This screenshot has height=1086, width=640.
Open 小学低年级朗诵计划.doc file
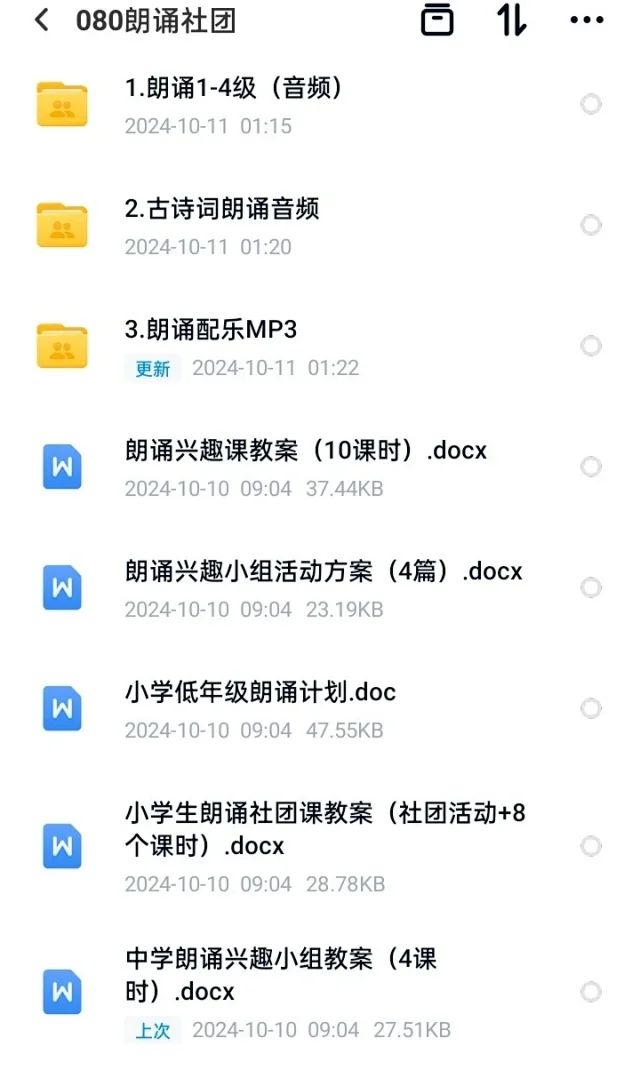click(261, 692)
